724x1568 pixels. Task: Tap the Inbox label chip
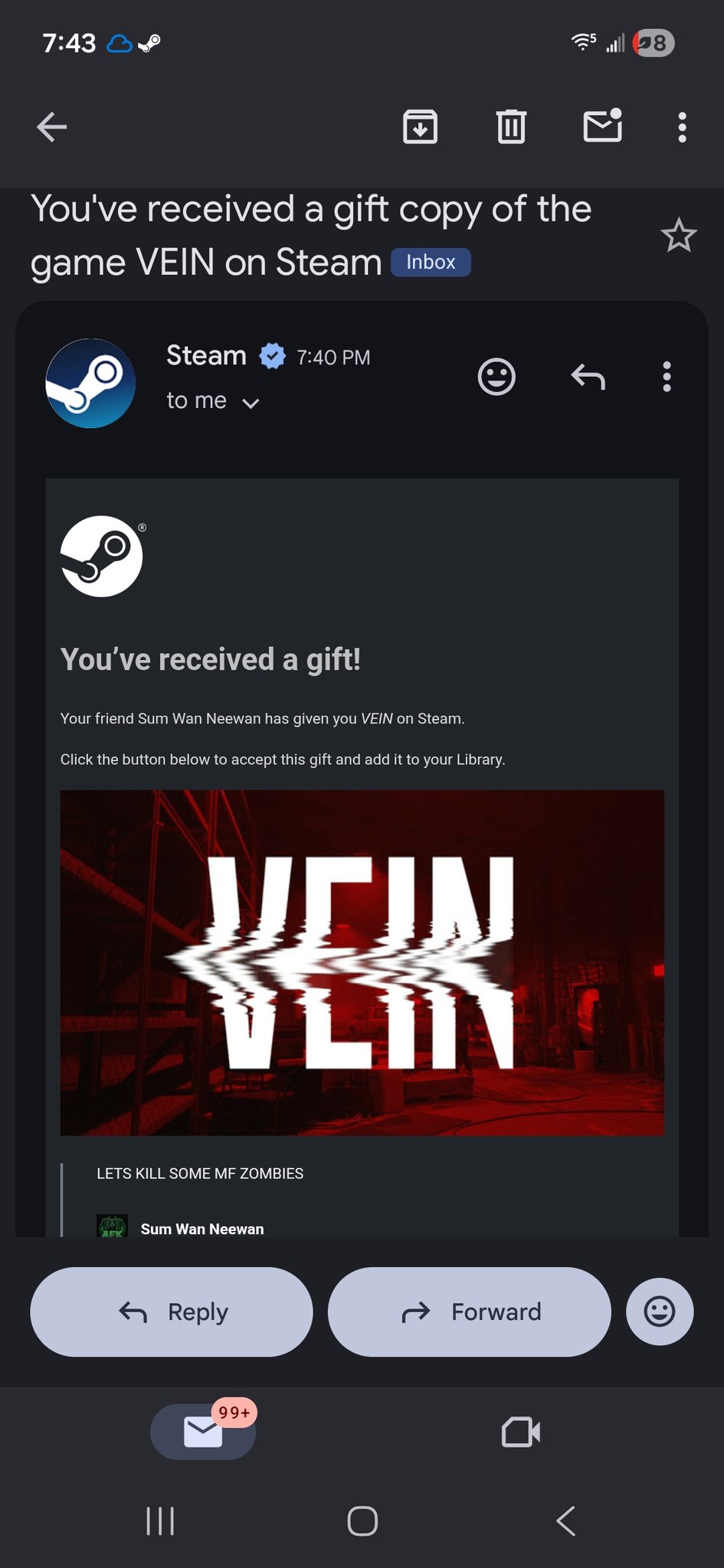point(431,262)
